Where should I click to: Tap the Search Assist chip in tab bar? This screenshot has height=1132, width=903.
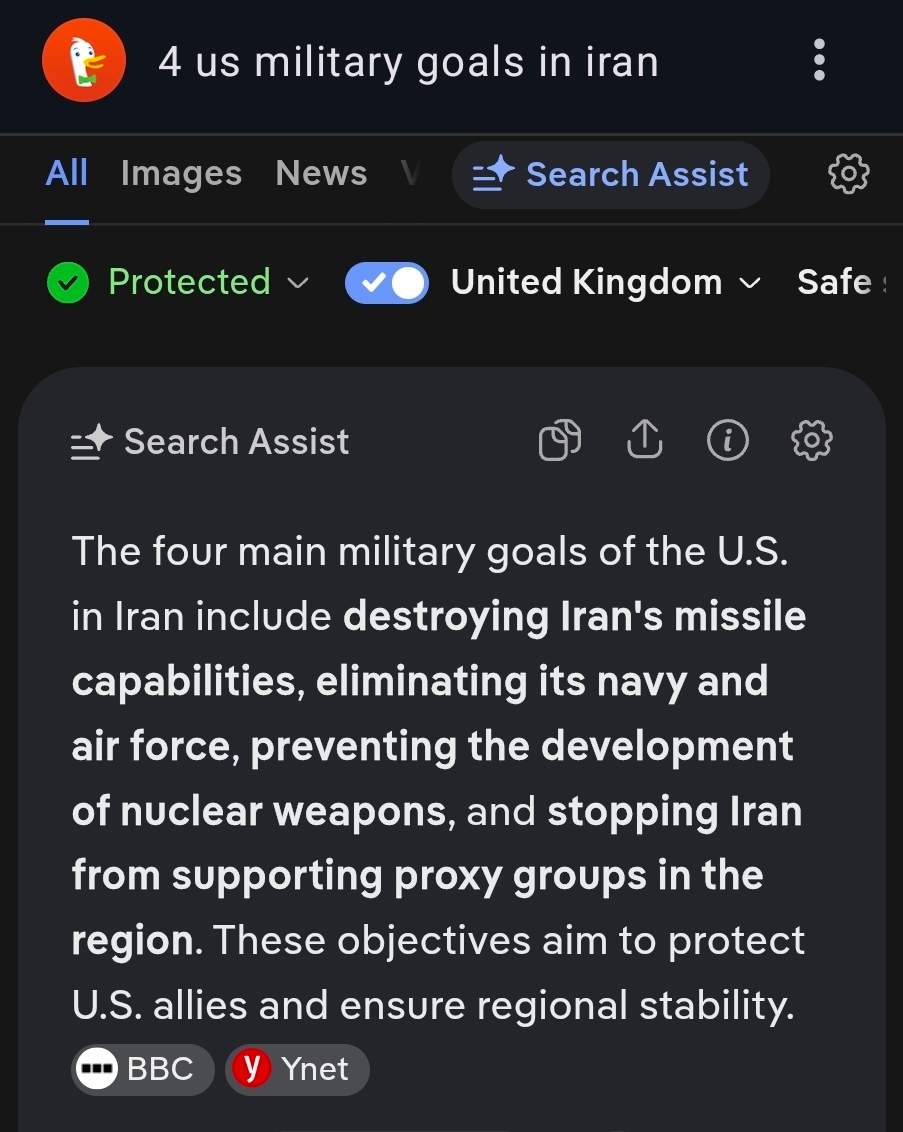coord(610,175)
